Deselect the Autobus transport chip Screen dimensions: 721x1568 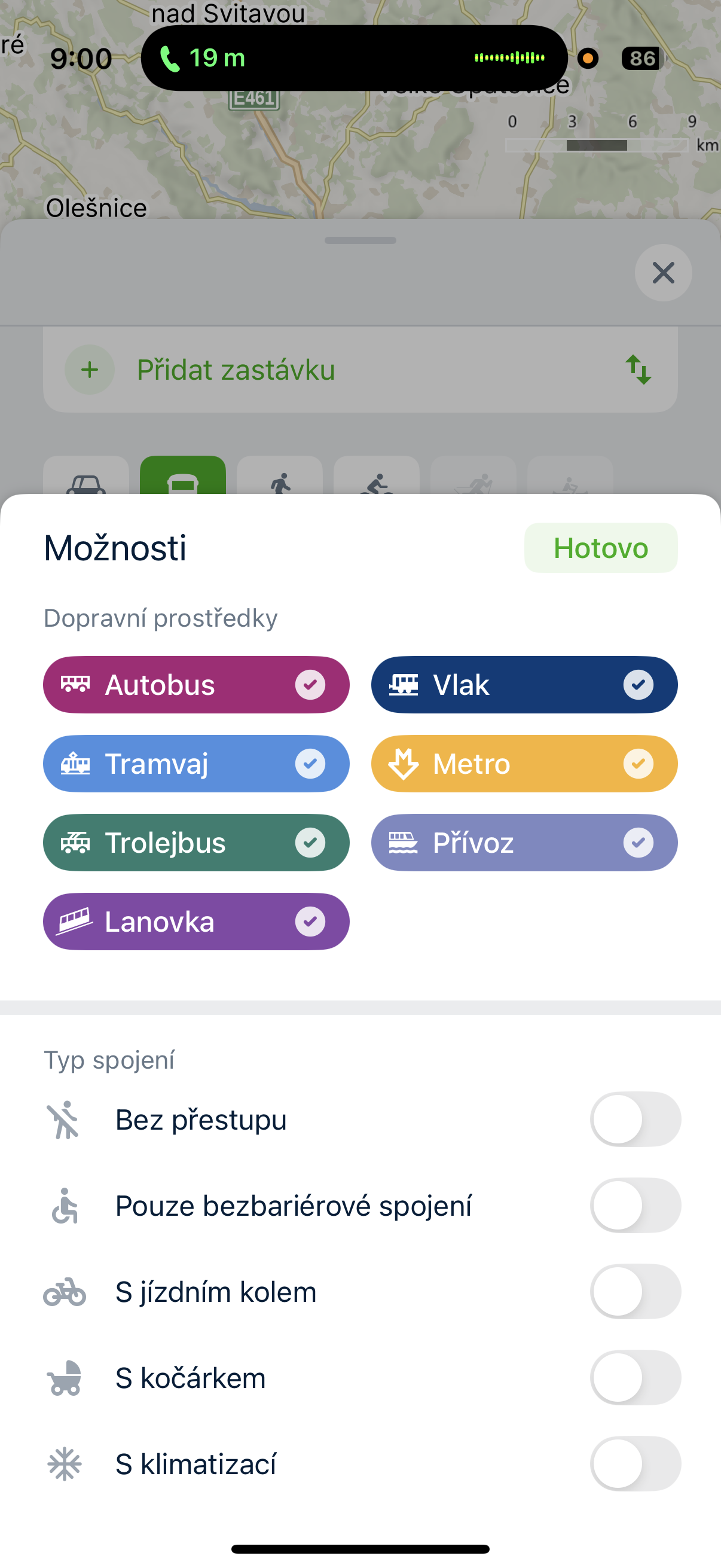[x=196, y=684]
